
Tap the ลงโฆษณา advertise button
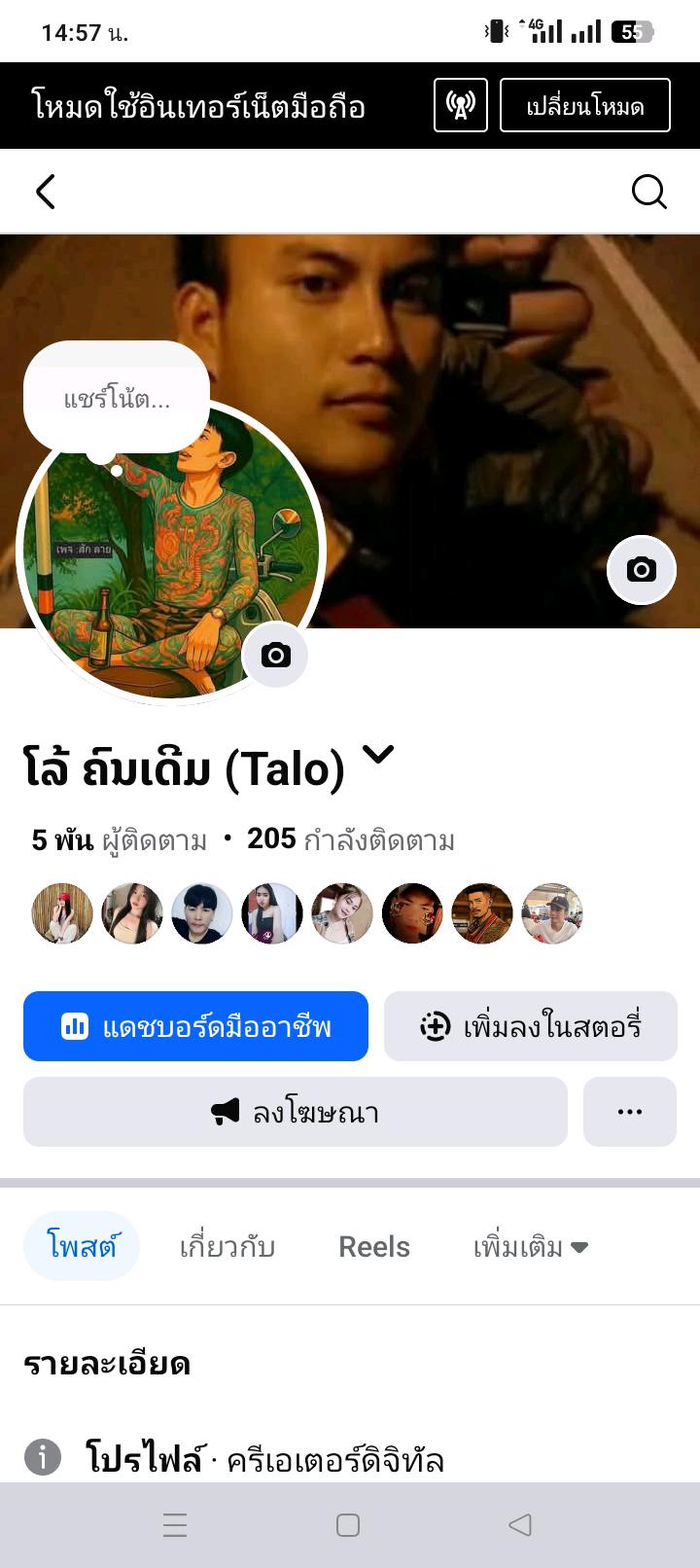click(295, 1112)
